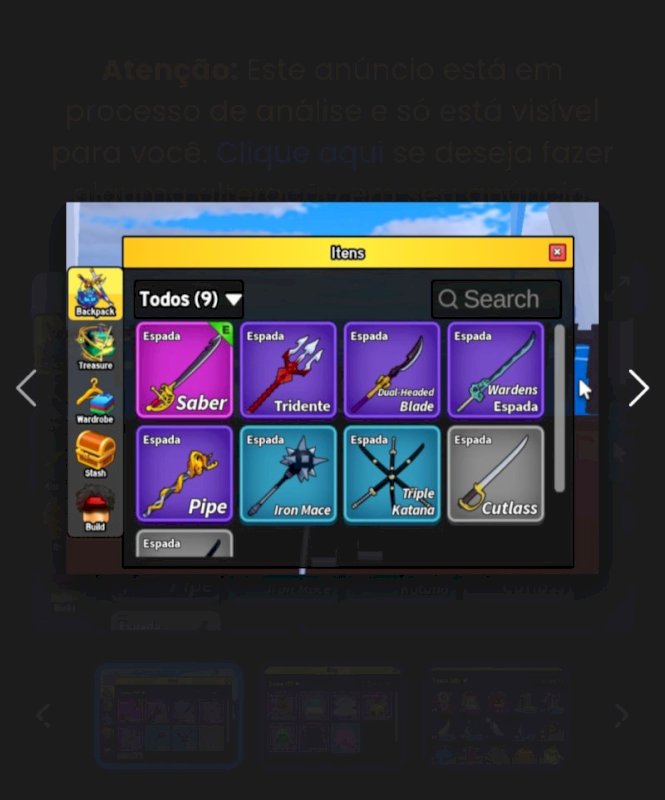Show the next listing image

(x=637, y=388)
